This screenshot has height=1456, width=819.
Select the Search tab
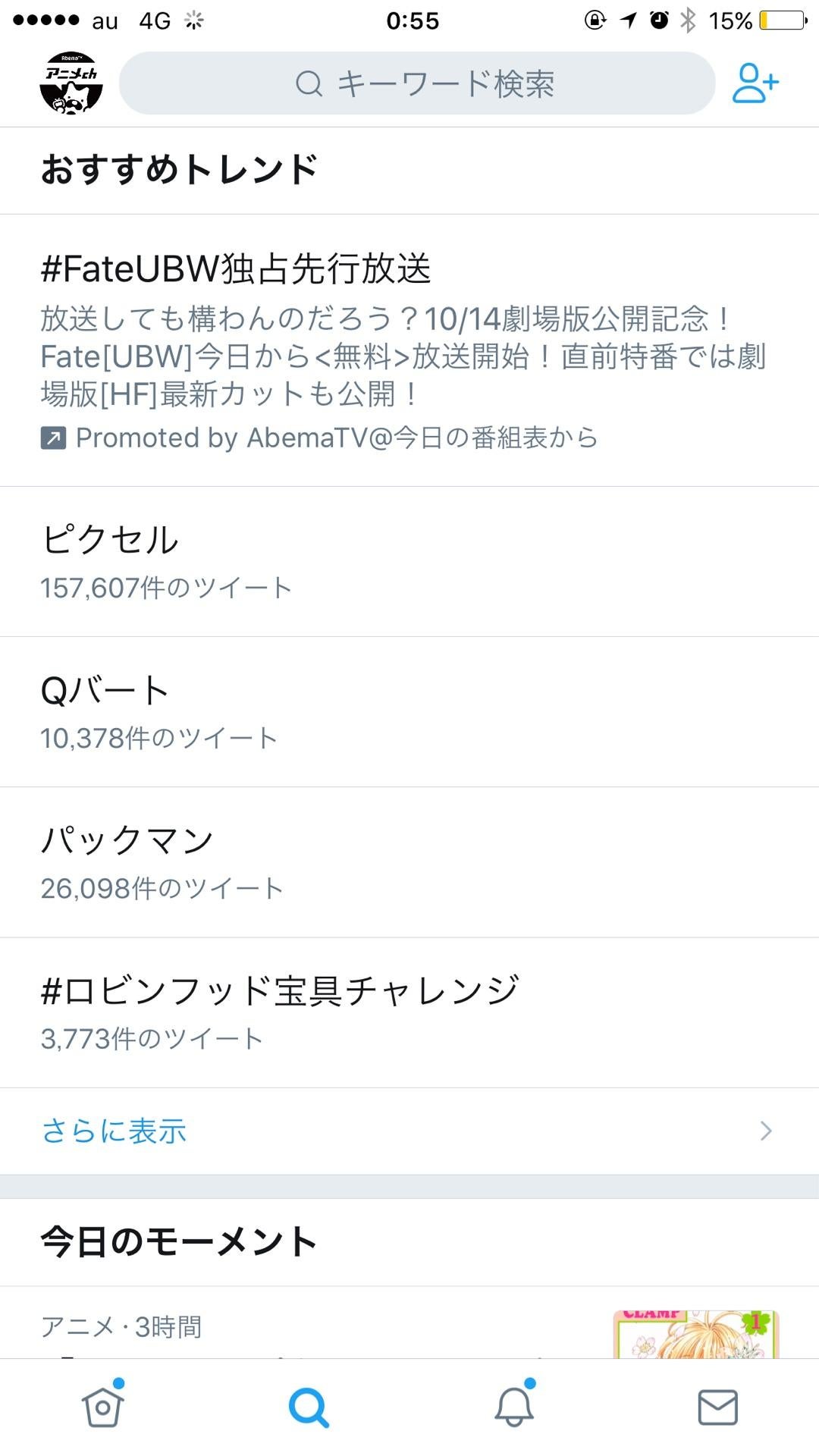308,1407
